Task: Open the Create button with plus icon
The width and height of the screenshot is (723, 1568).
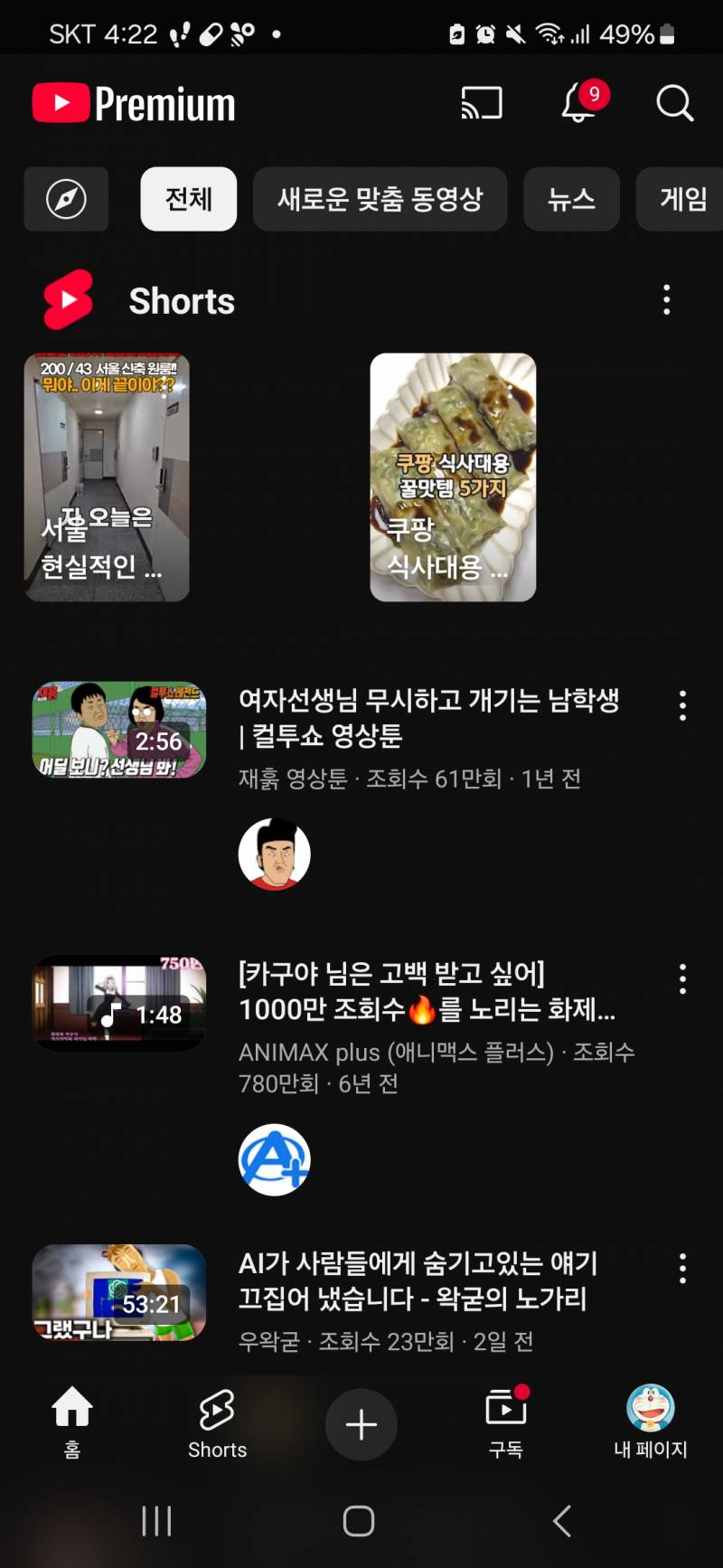Action: coord(361,1423)
